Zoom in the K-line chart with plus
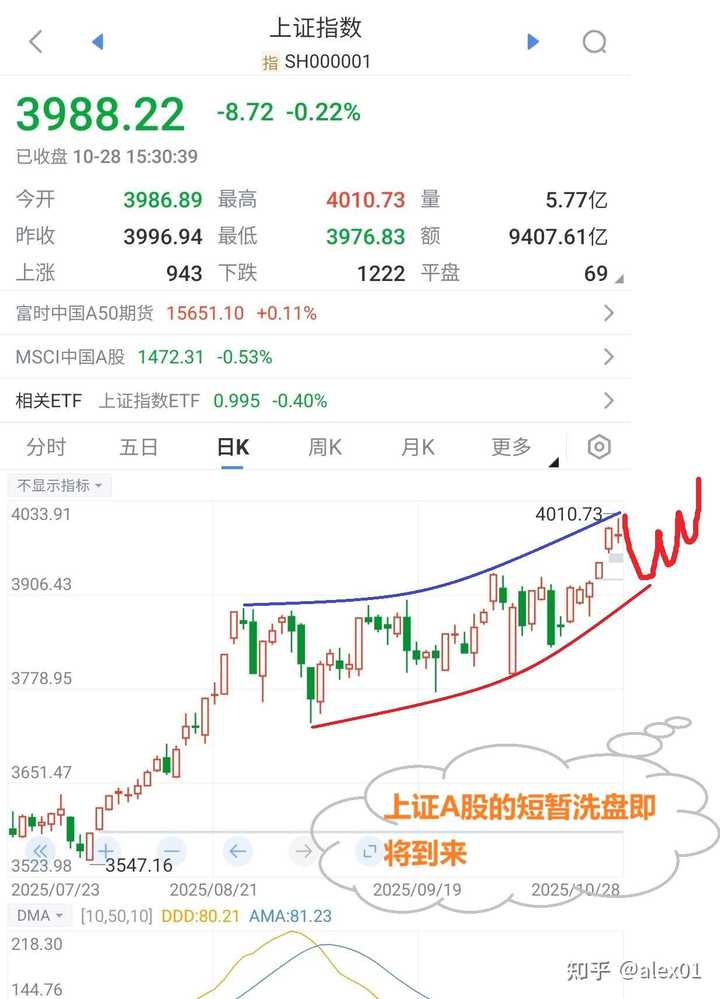 [104, 852]
